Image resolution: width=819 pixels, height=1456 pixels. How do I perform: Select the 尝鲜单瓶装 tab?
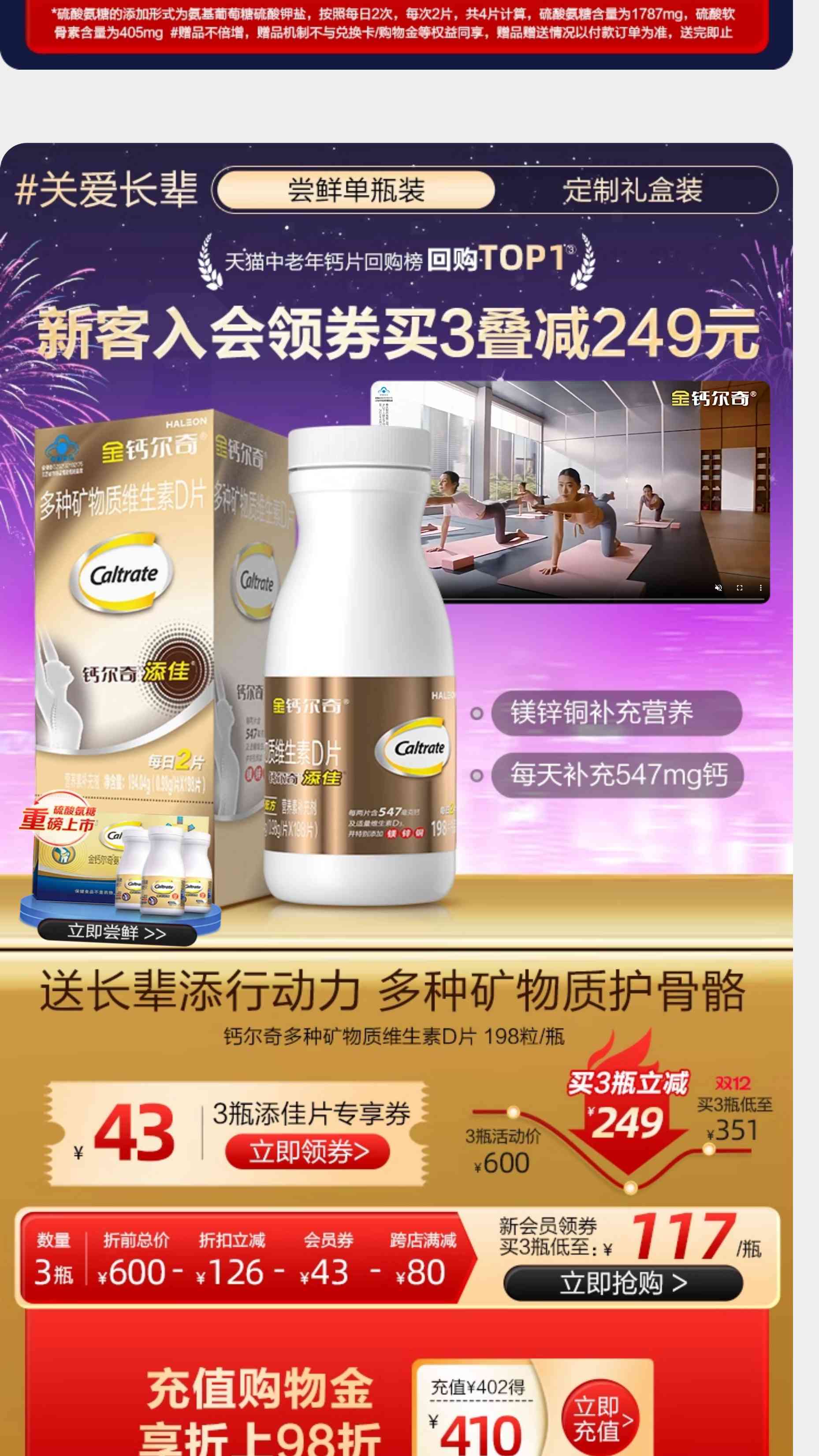[356, 190]
